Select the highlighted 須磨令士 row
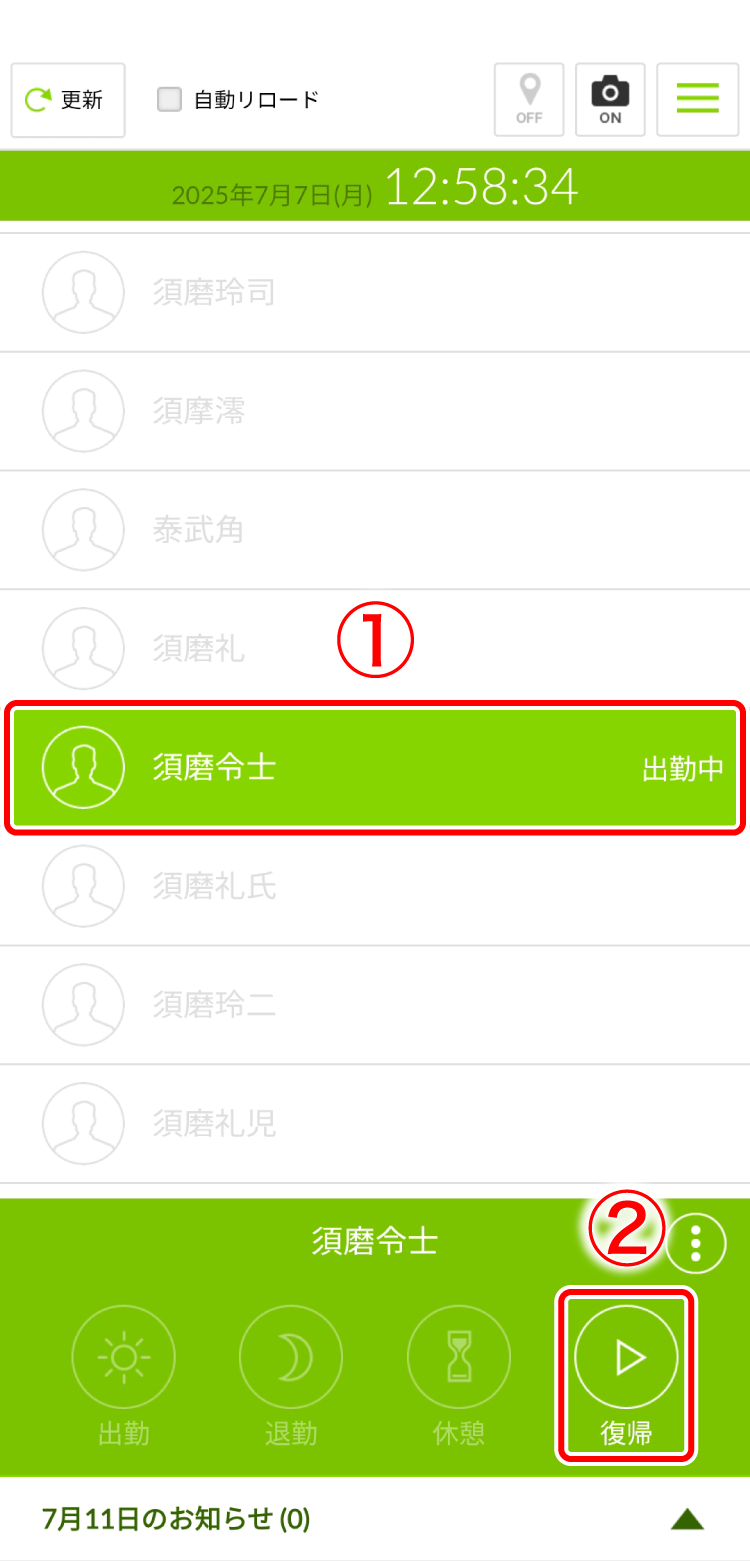This screenshot has height=1561, width=750. (x=375, y=768)
